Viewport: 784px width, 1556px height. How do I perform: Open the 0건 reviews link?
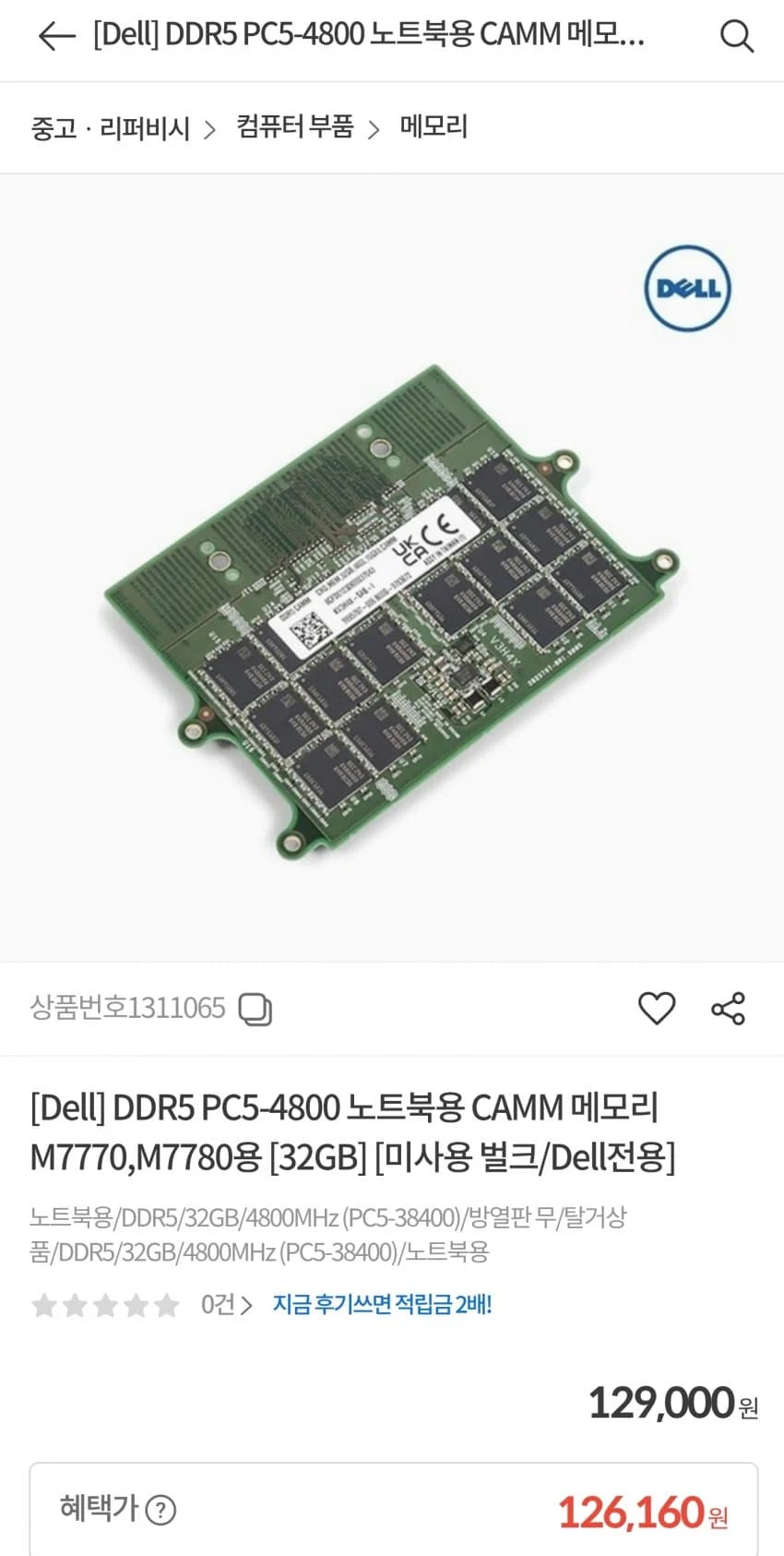226,1305
